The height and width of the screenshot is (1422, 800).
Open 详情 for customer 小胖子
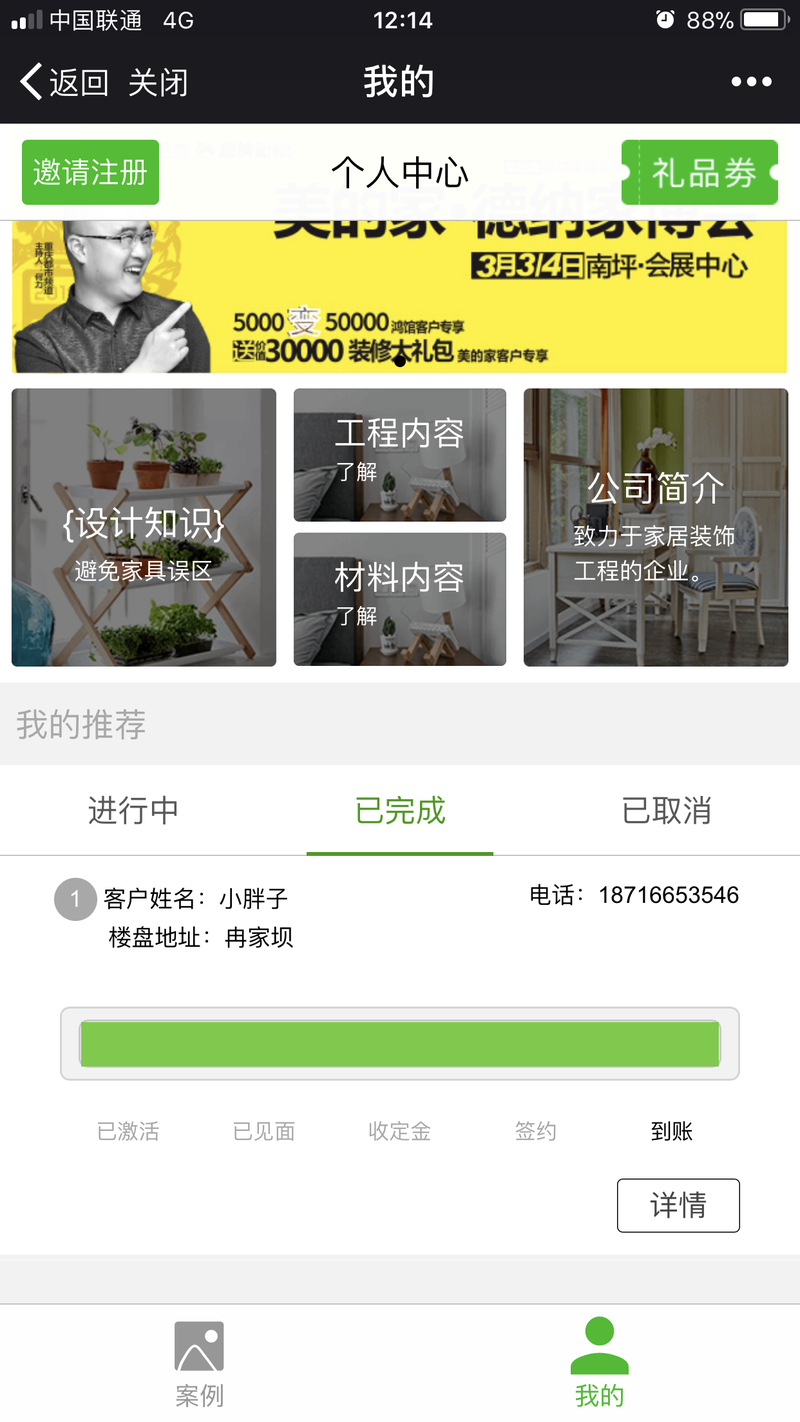click(678, 1205)
